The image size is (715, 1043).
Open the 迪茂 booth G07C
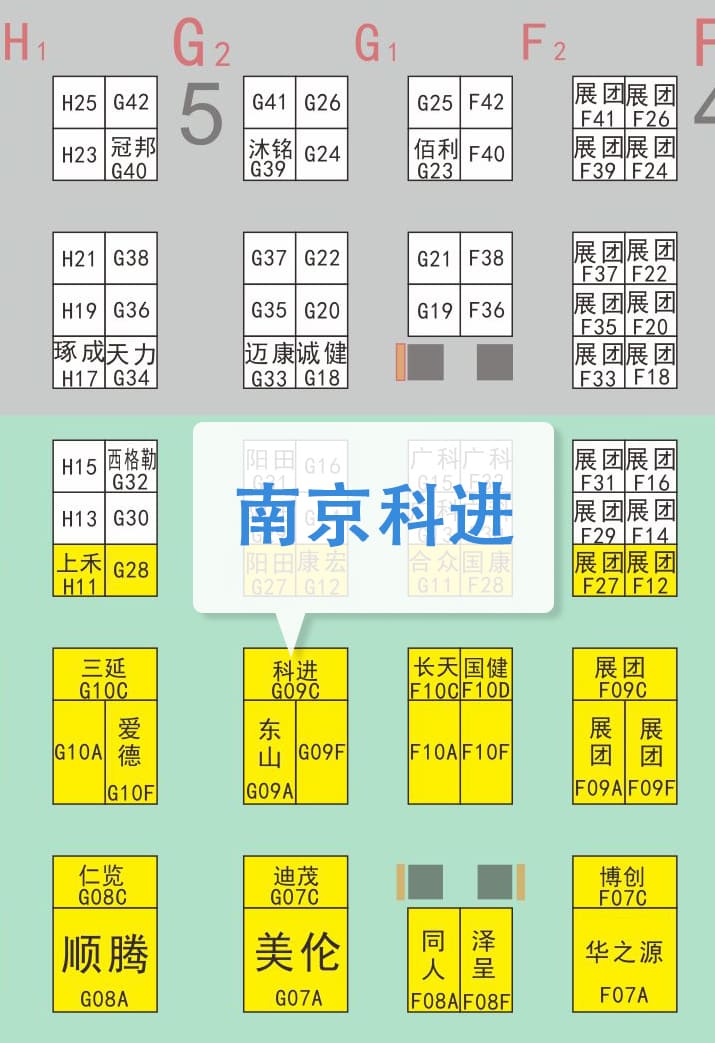click(x=296, y=883)
